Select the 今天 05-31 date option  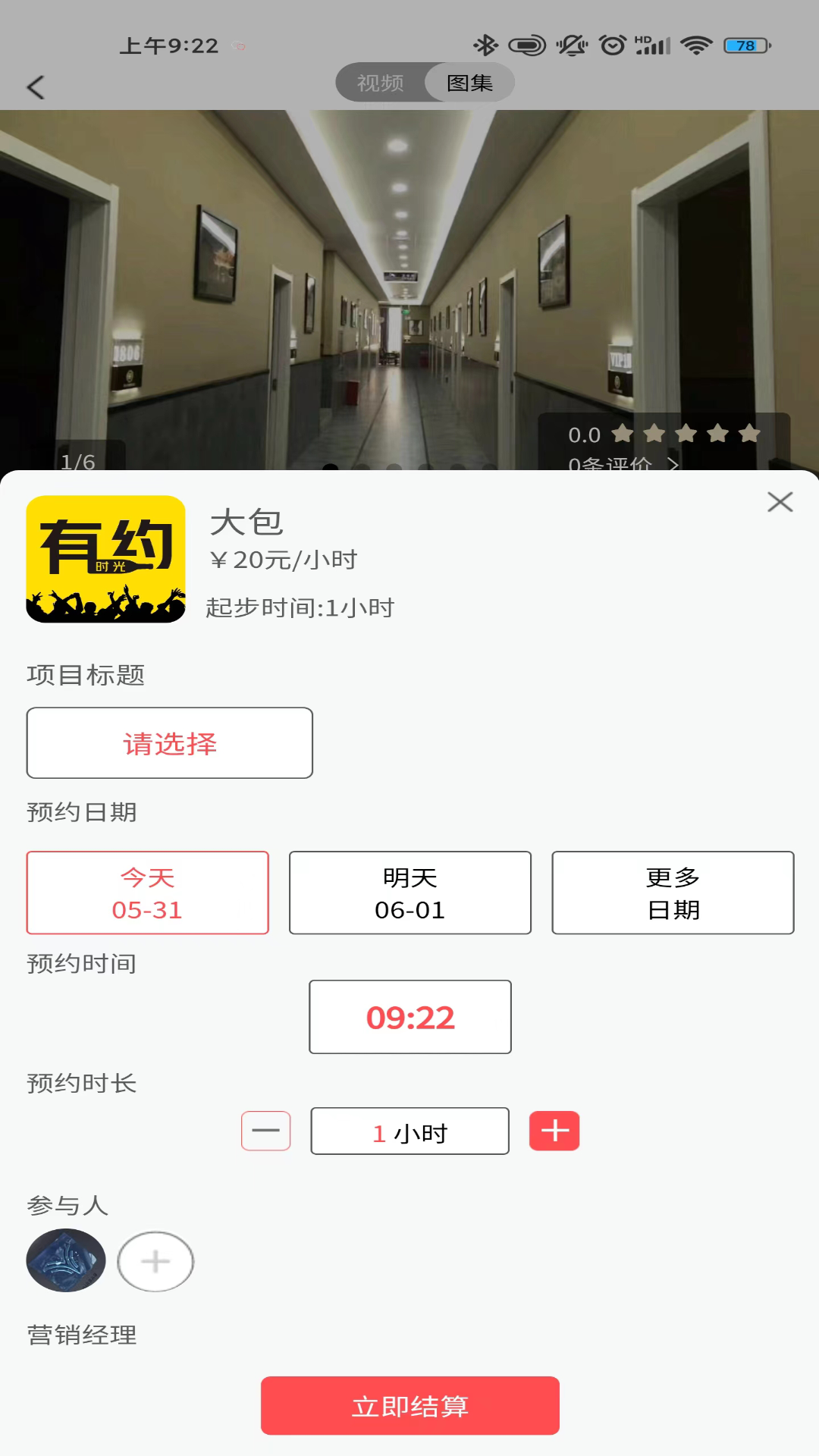[x=147, y=893]
